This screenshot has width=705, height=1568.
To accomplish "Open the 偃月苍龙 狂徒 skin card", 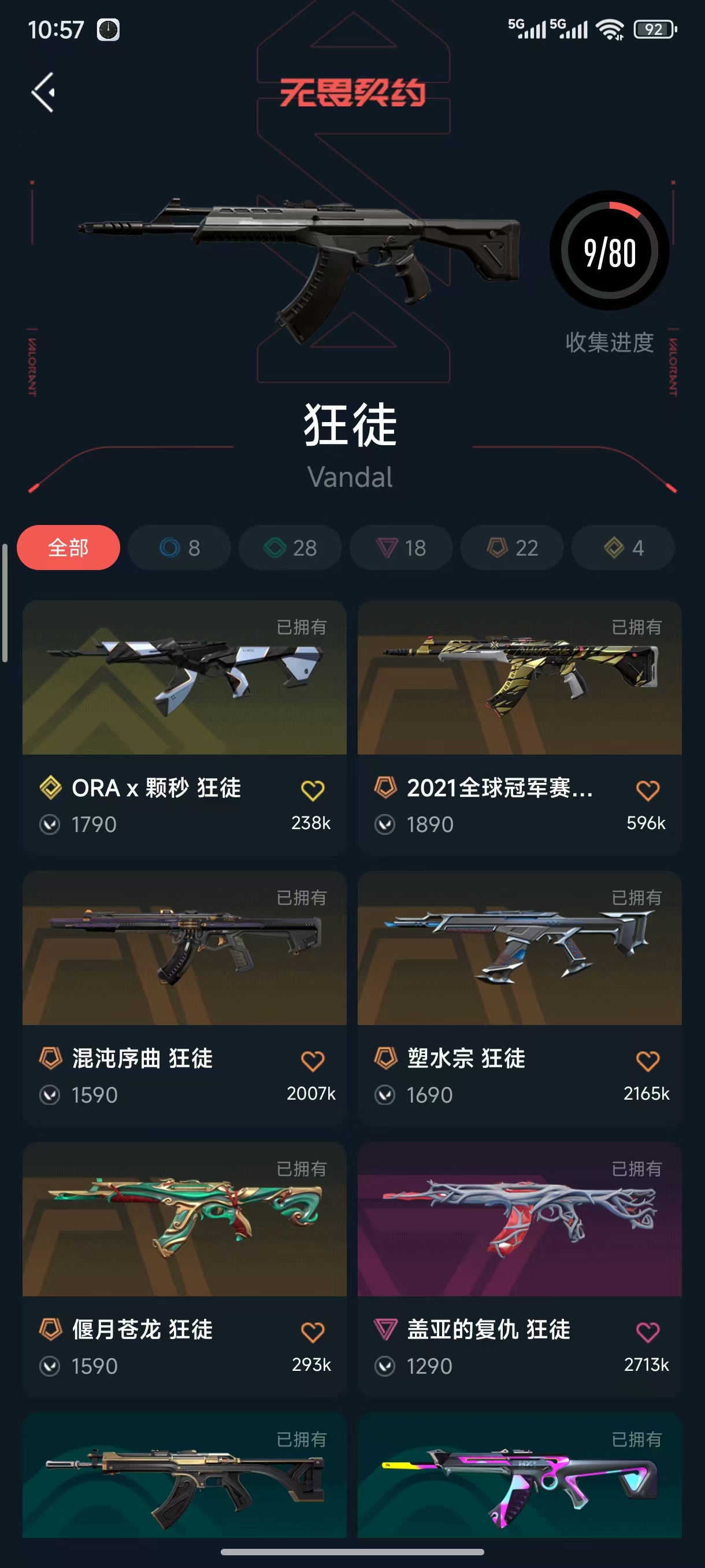I will (x=184, y=1219).
